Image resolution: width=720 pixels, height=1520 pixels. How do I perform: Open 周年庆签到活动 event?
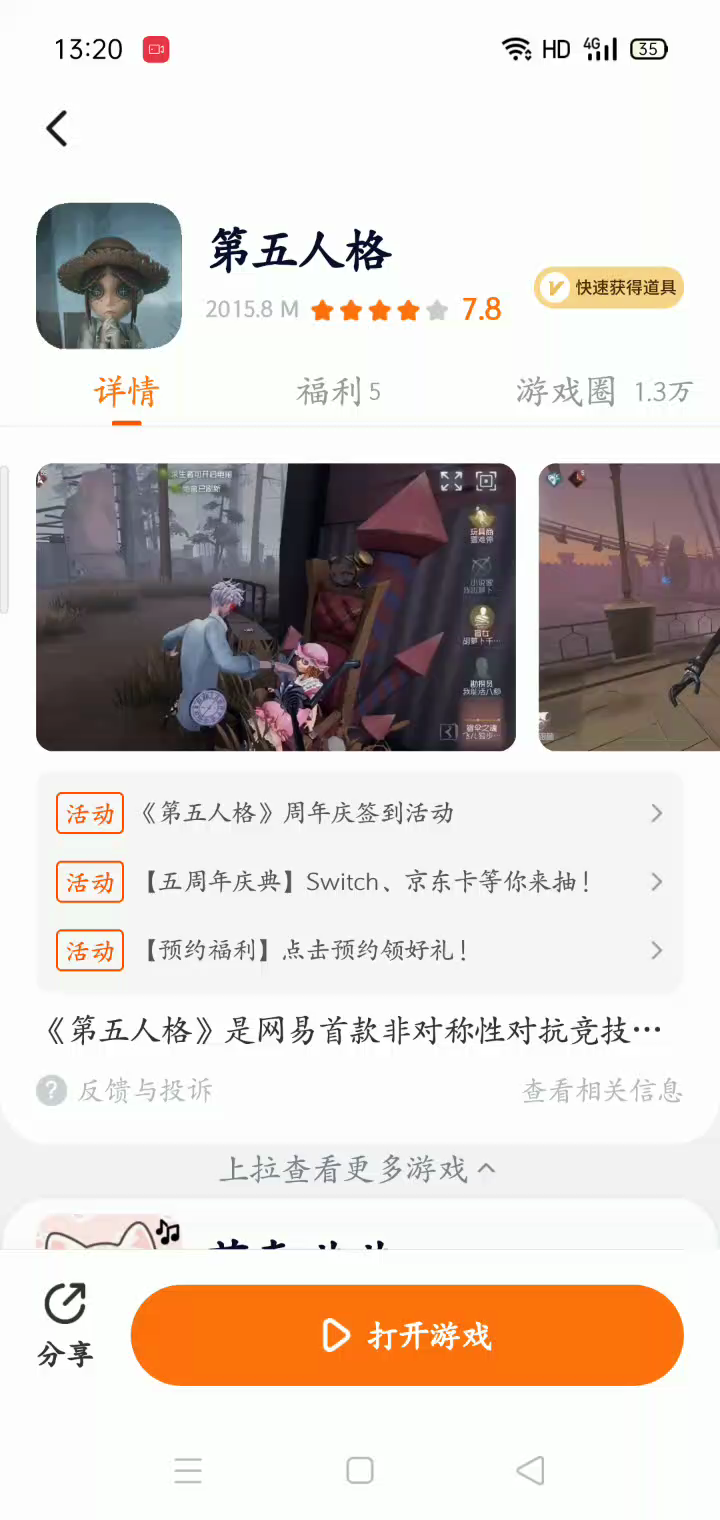[x=360, y=813]
